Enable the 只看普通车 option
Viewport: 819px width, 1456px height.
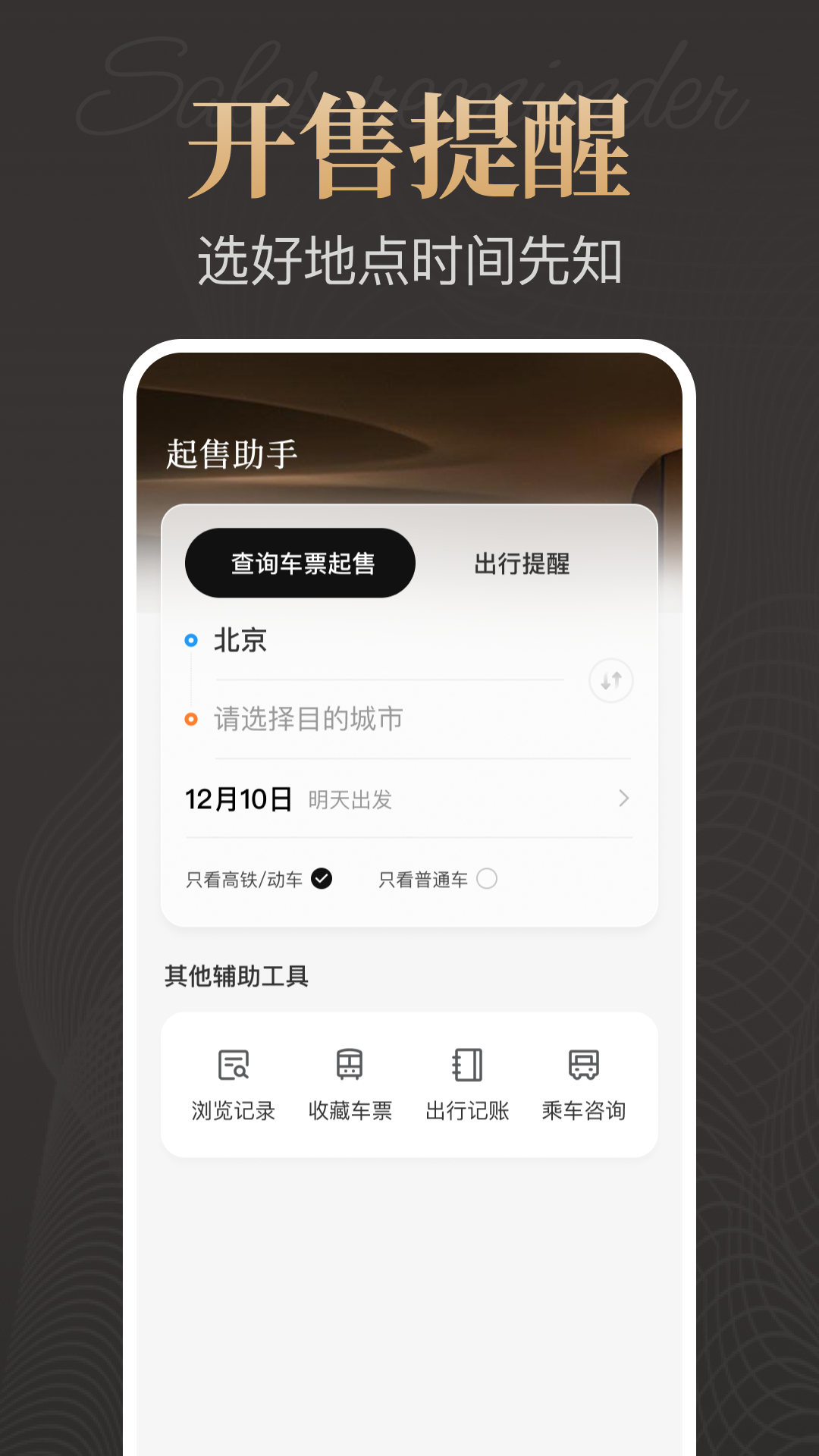tap(486, 878)
